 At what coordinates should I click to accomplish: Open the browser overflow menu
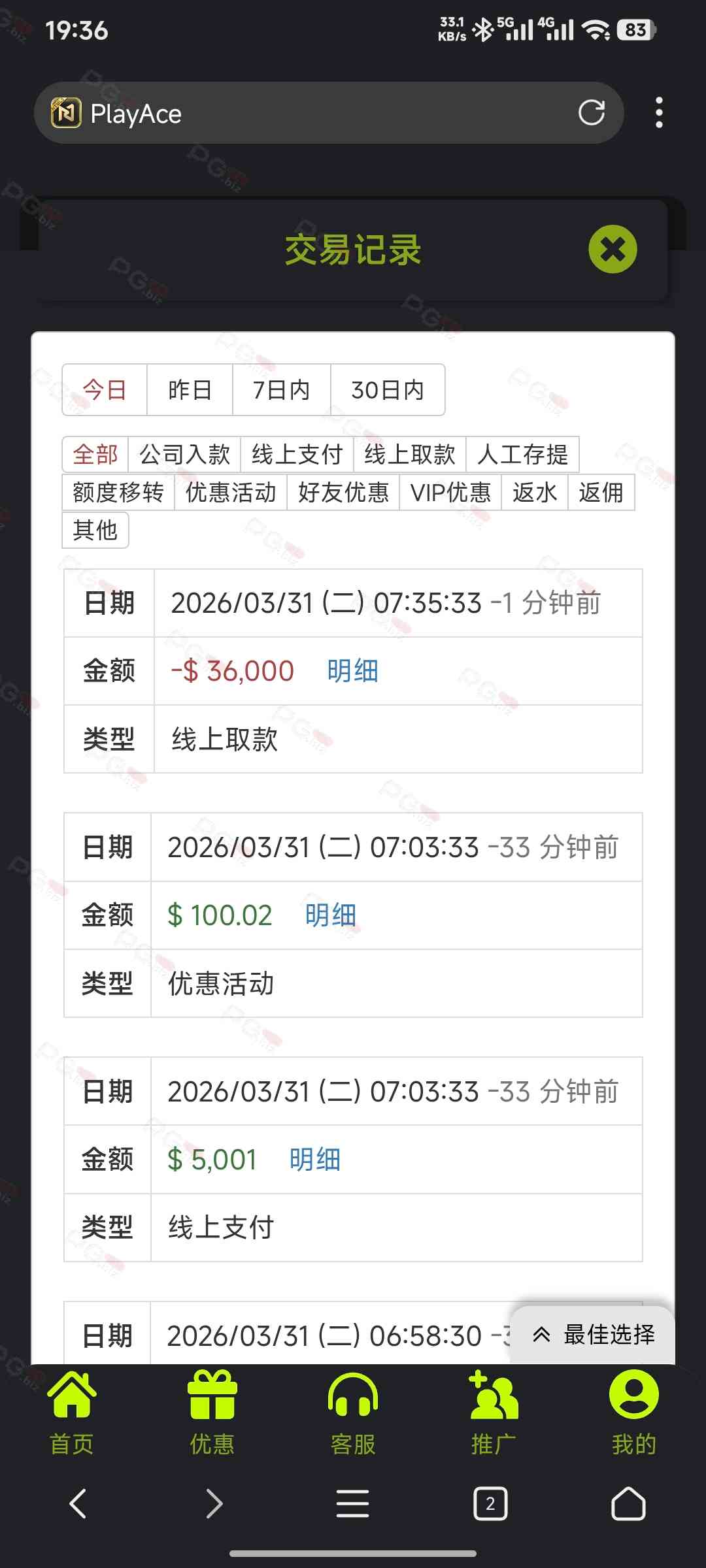pos(659,113)
